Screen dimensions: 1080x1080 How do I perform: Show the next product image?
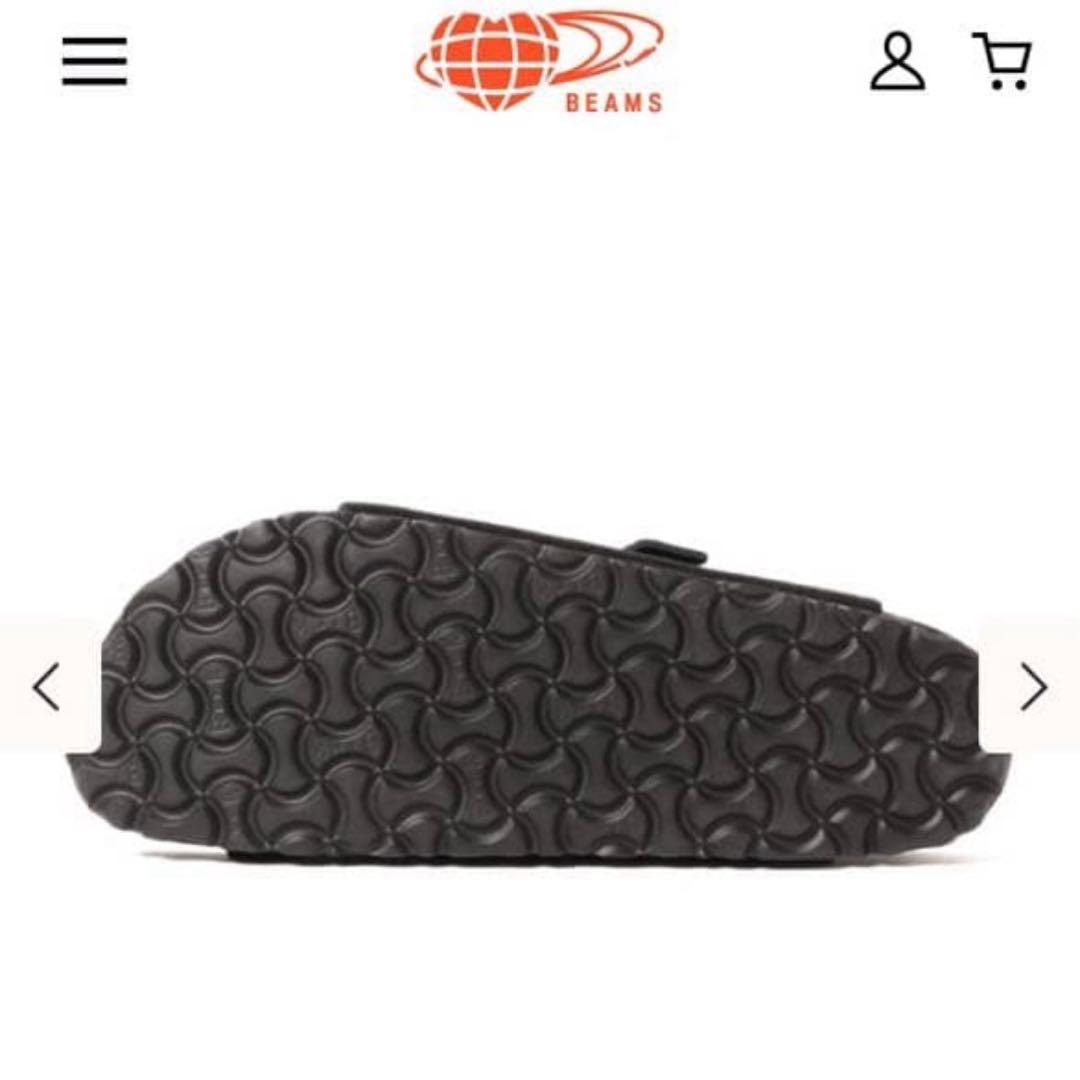coord(1033,687)
